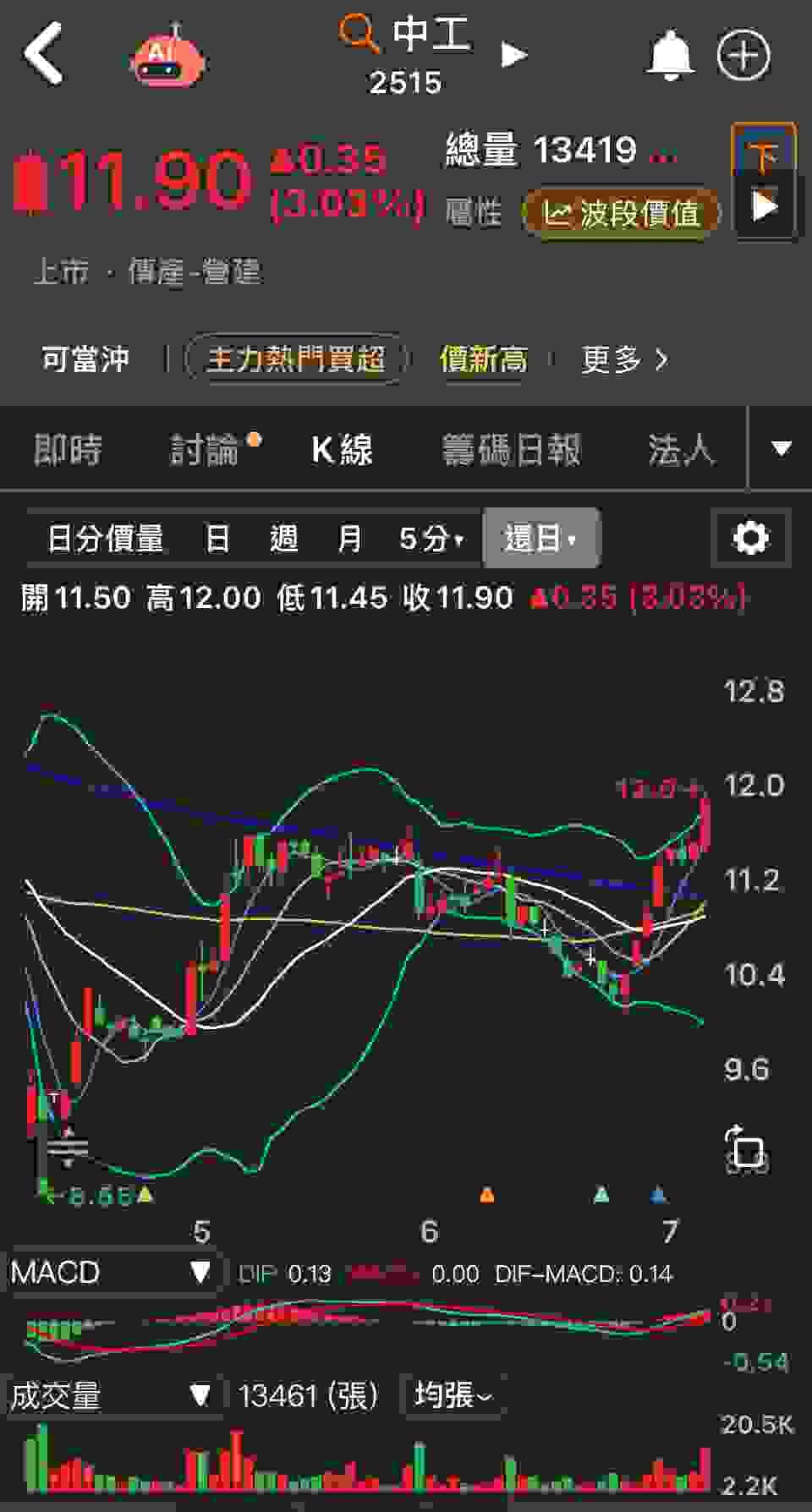Select 日分價量 chart view
Screen dimensions: 812x1512
[x=105, y=538]
